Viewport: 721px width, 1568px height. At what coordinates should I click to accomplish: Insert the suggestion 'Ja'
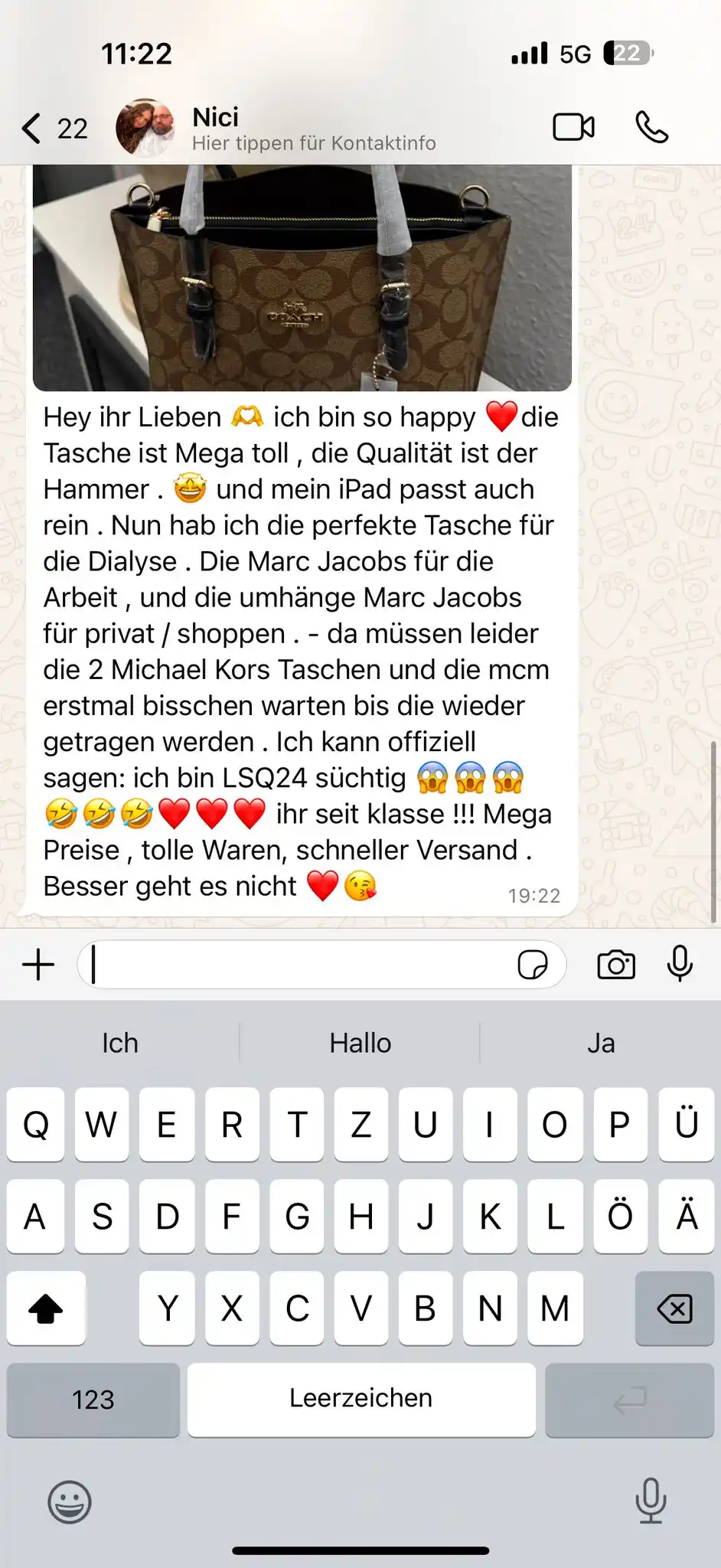coord(601,1042)
